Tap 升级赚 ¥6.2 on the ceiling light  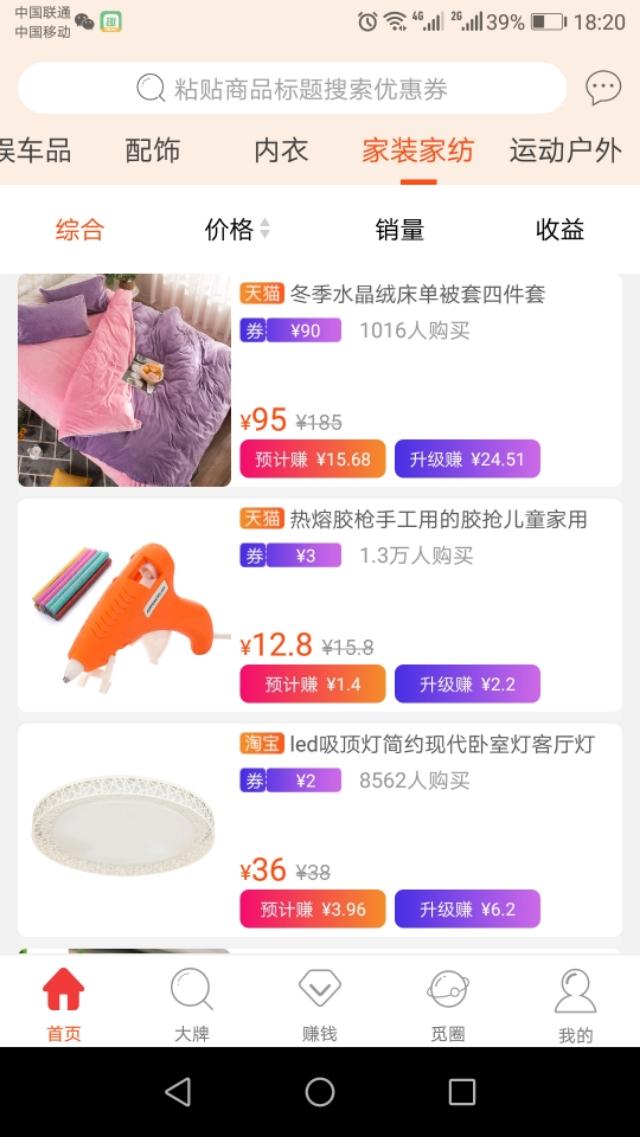point(467,909)
